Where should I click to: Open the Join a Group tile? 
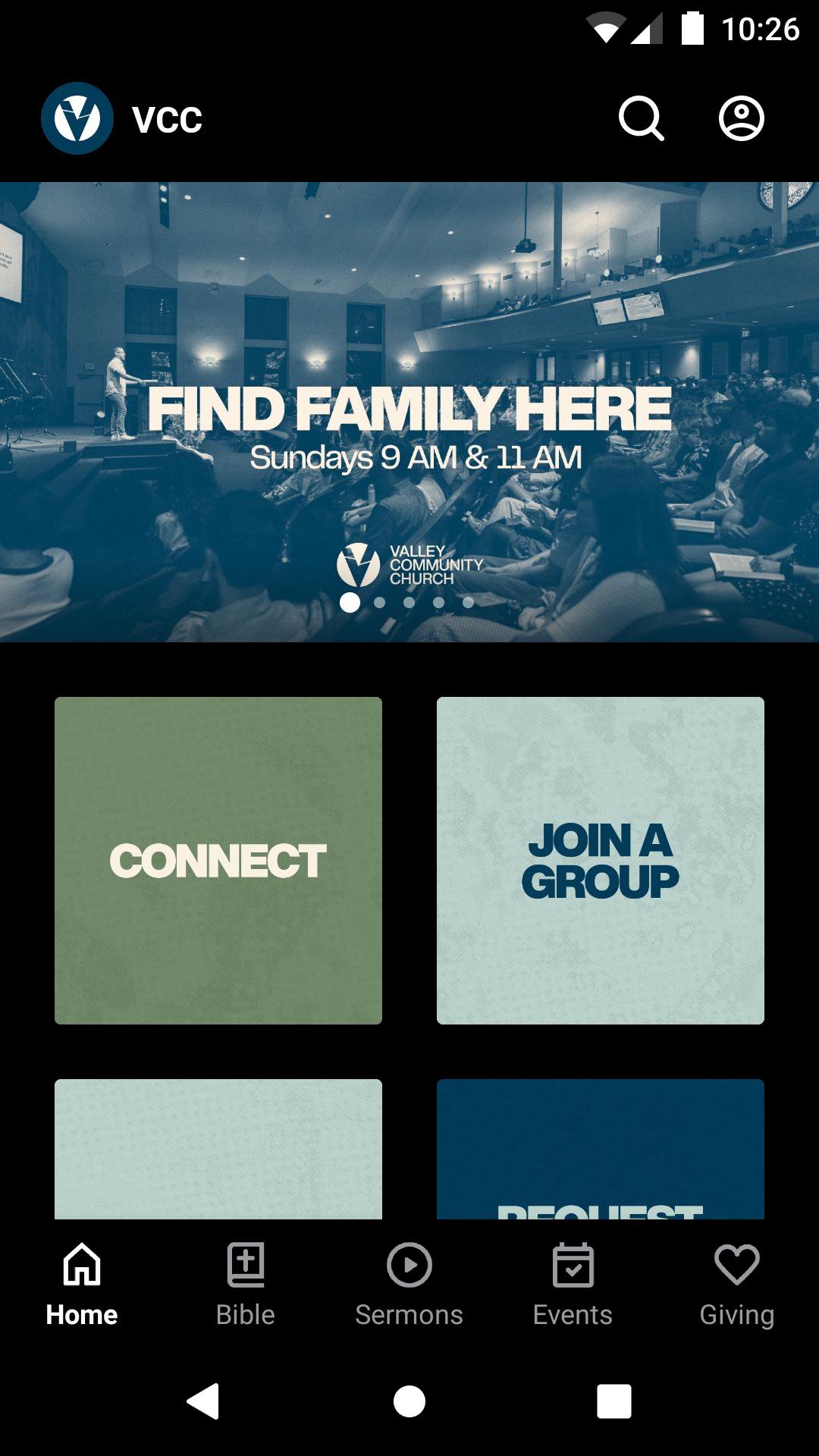point(600,861)
